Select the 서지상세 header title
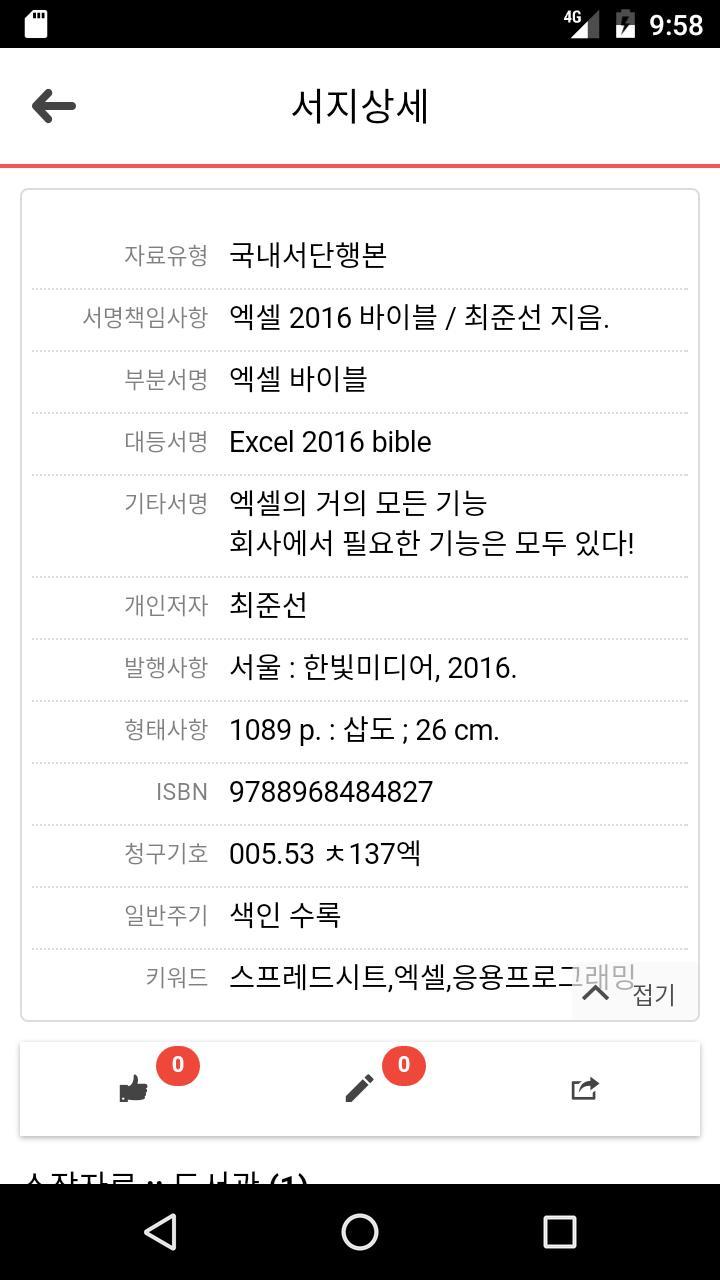The image size is (720, 1280). pos(360,104)
